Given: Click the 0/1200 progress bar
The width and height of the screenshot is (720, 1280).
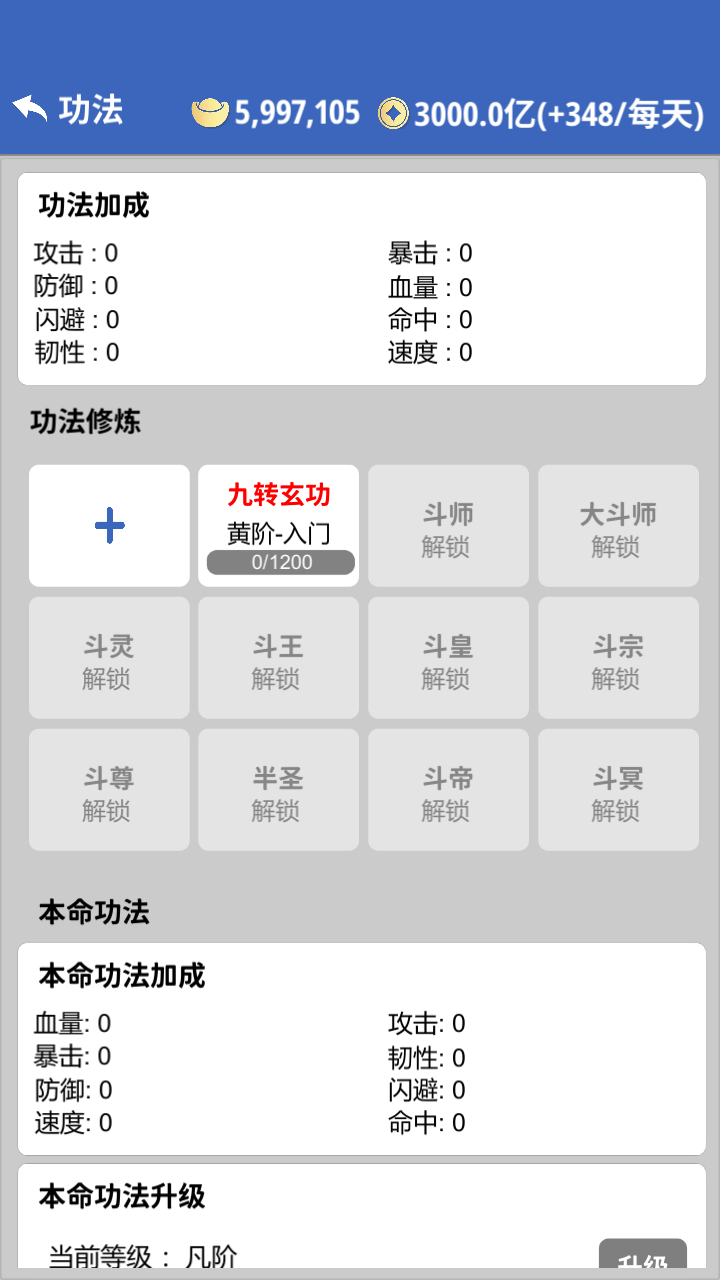Looking at the screenshot, I should (278, 562).
